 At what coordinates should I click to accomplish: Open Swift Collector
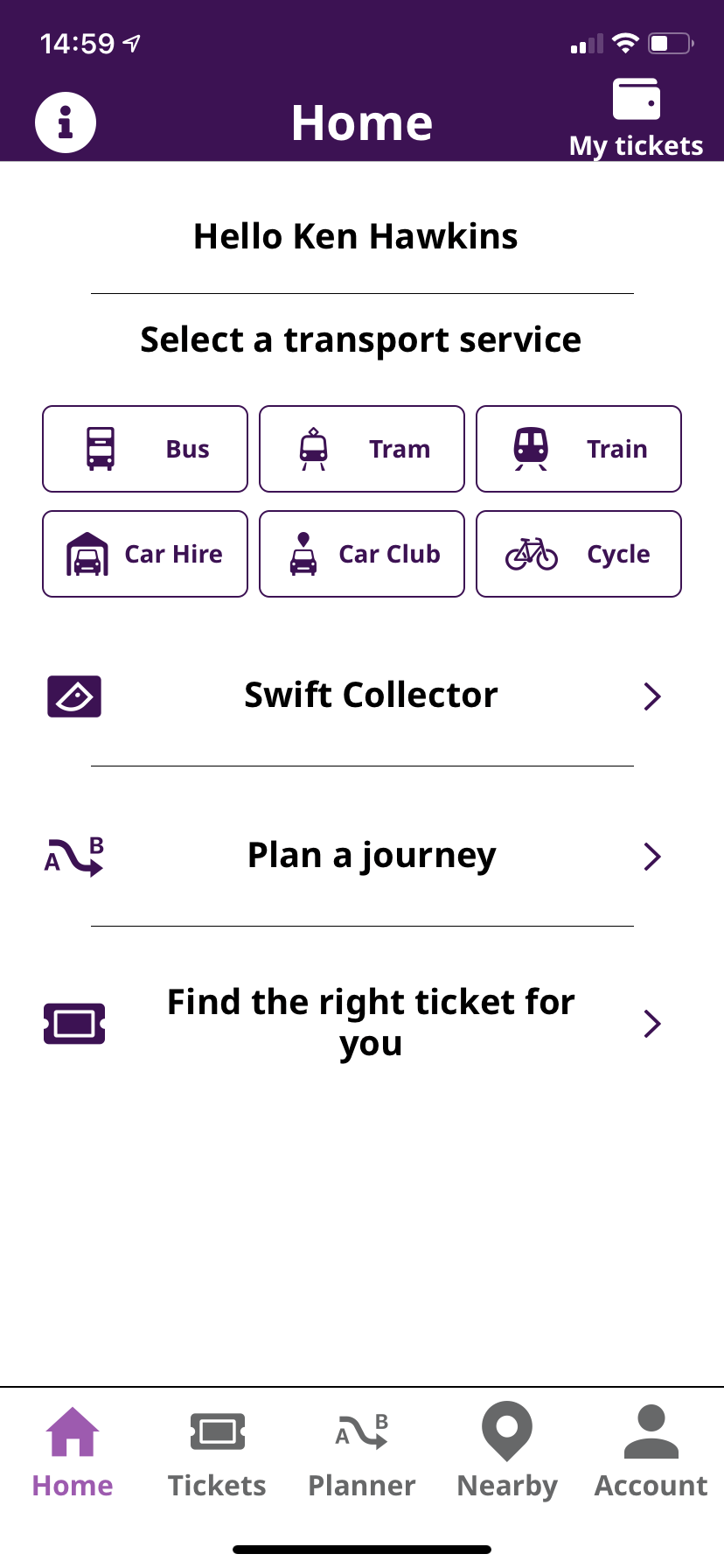362,696
